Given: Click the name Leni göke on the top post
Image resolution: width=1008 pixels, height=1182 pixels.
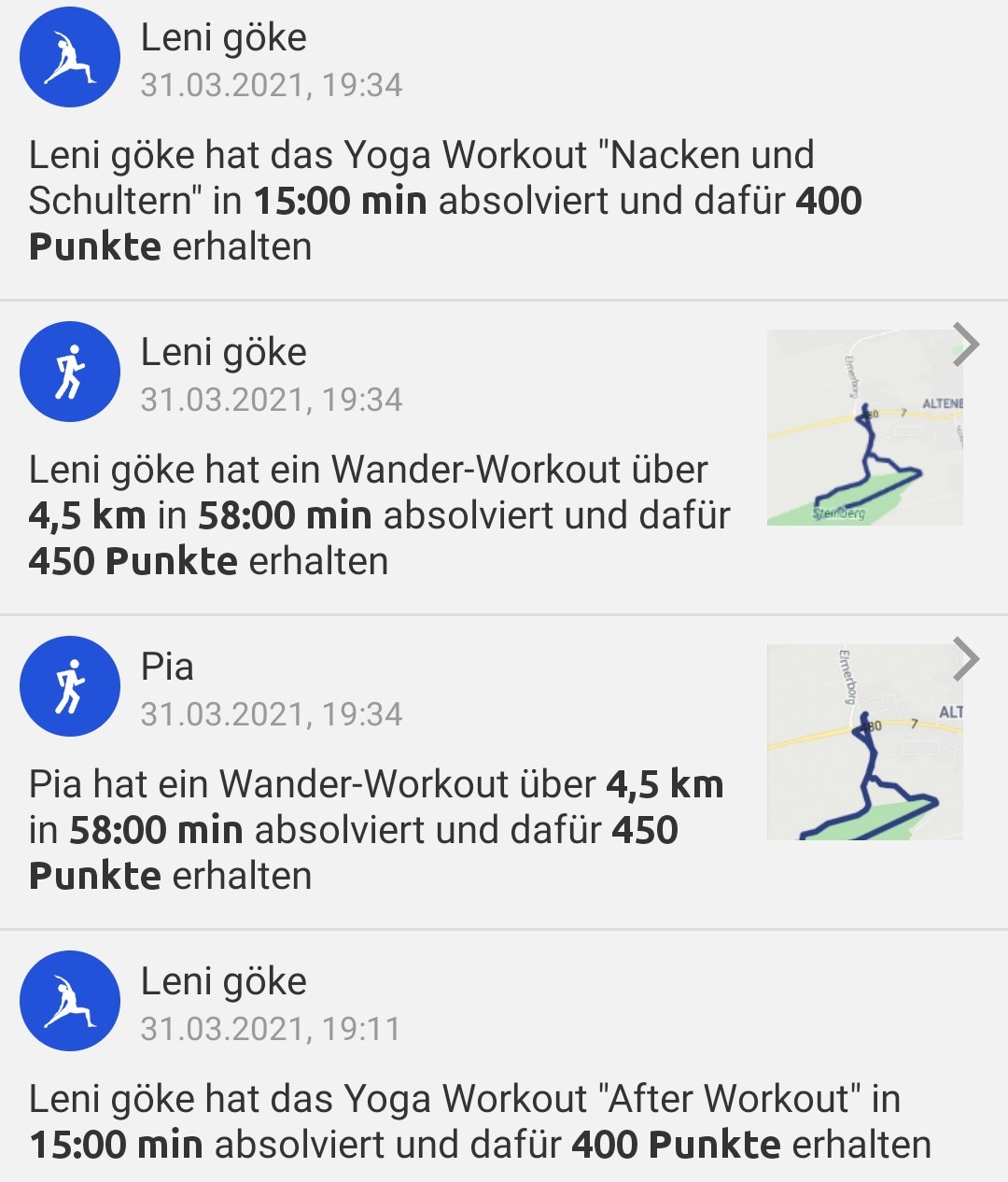Looking at the screenshot, I should pos(223,39).
